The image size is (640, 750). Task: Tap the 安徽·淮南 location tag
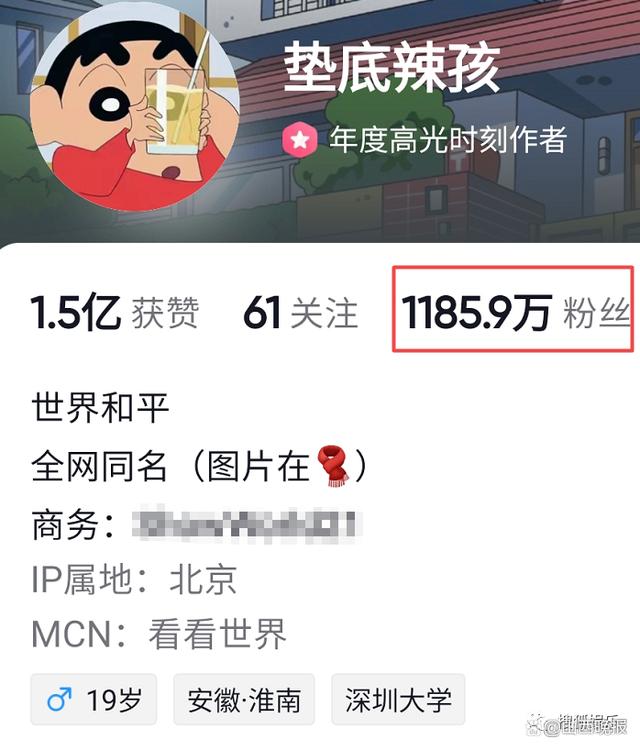(x=244, y=699)
